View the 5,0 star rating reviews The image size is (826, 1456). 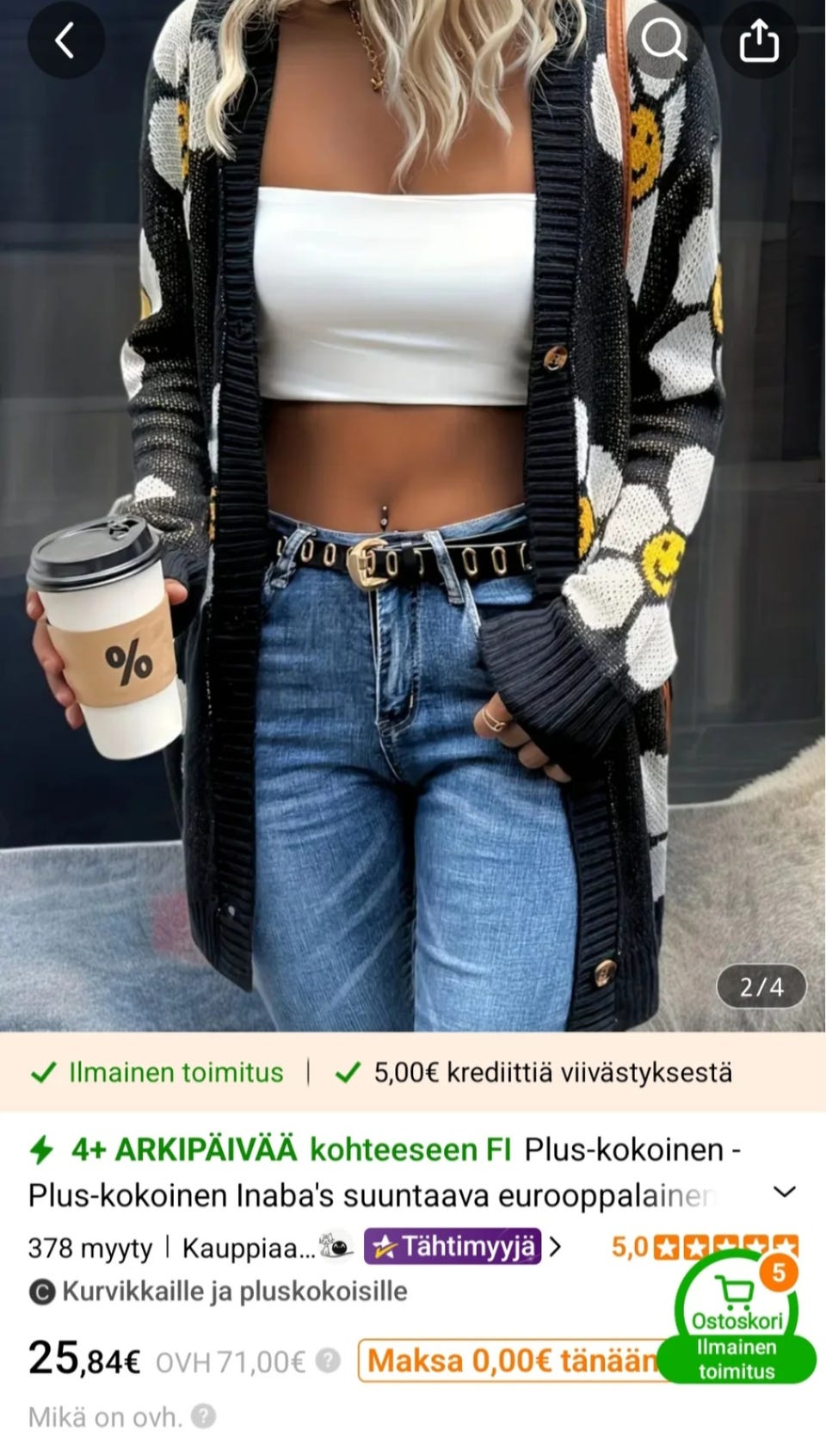[704, 1246]
